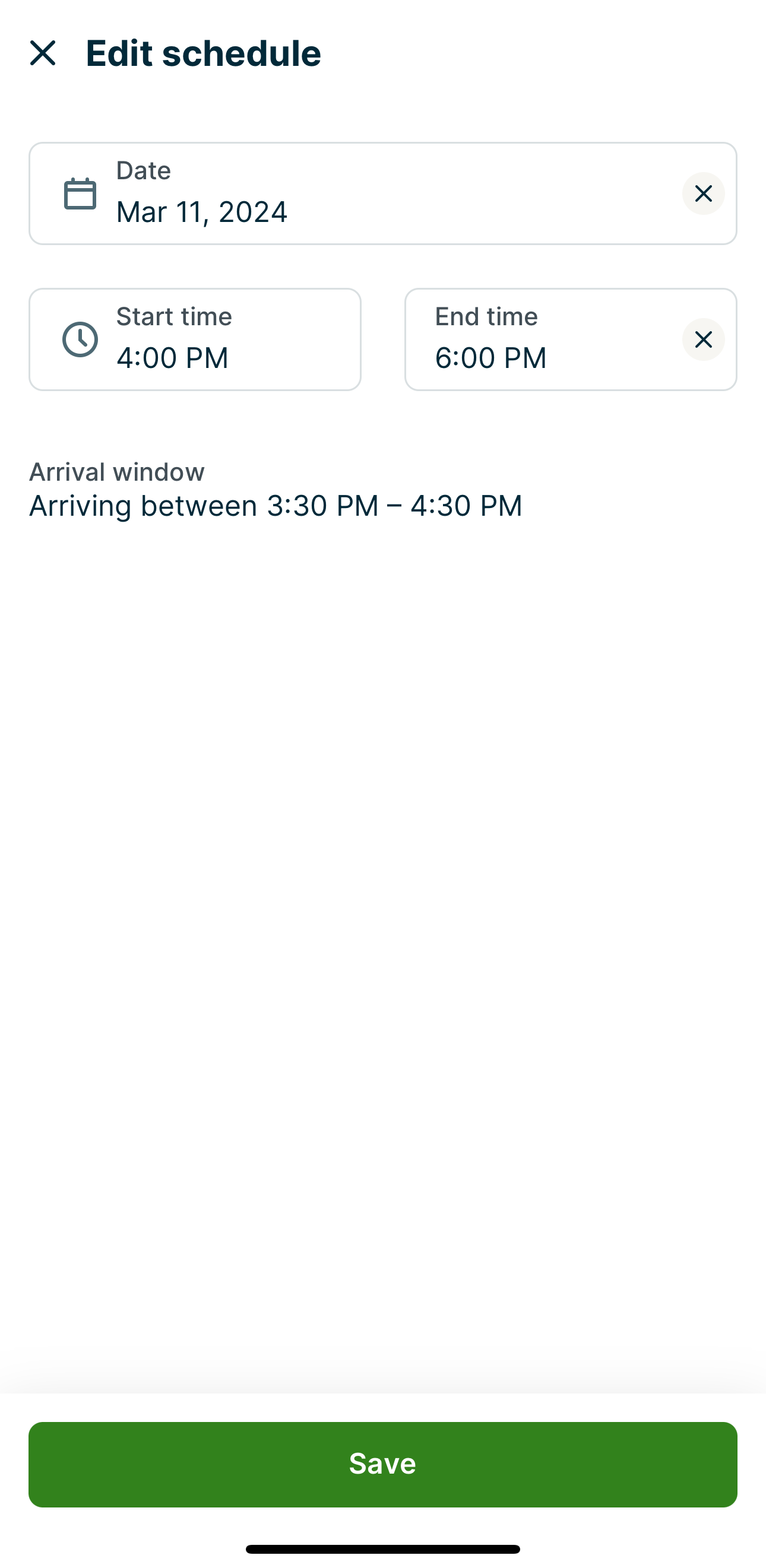Clear the 6:00 PM end time

[x=702, y=339]
